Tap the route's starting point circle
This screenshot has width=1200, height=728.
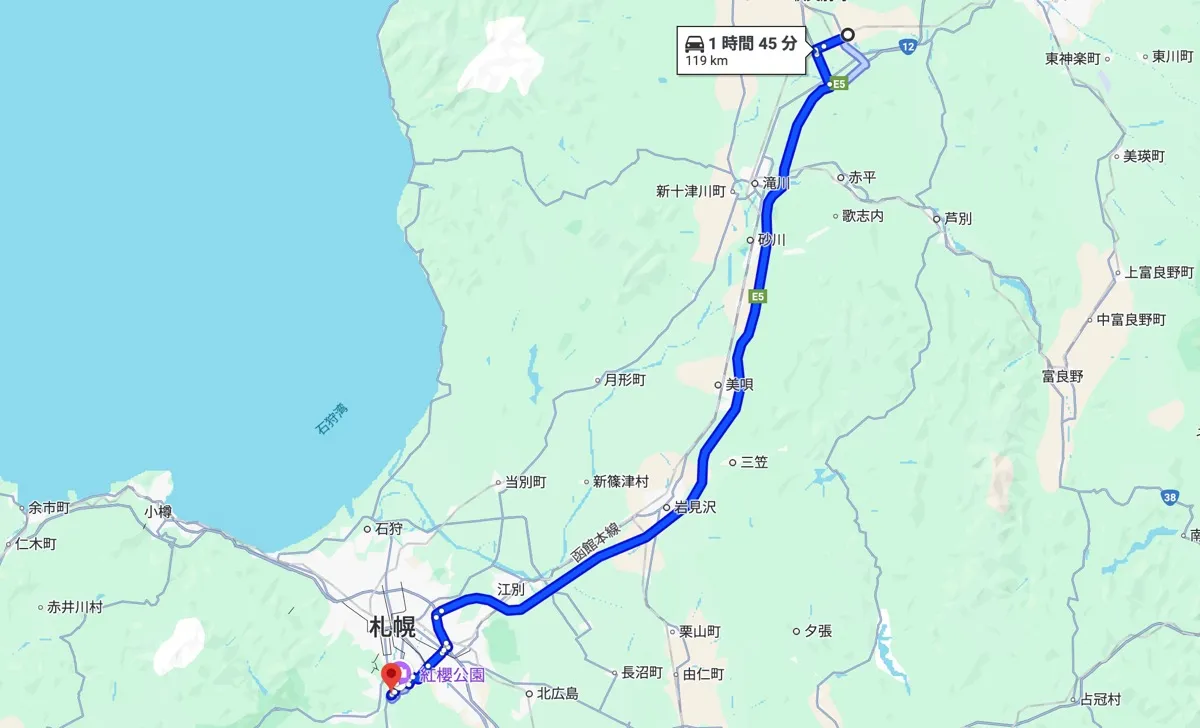click(x=848, y=35)
